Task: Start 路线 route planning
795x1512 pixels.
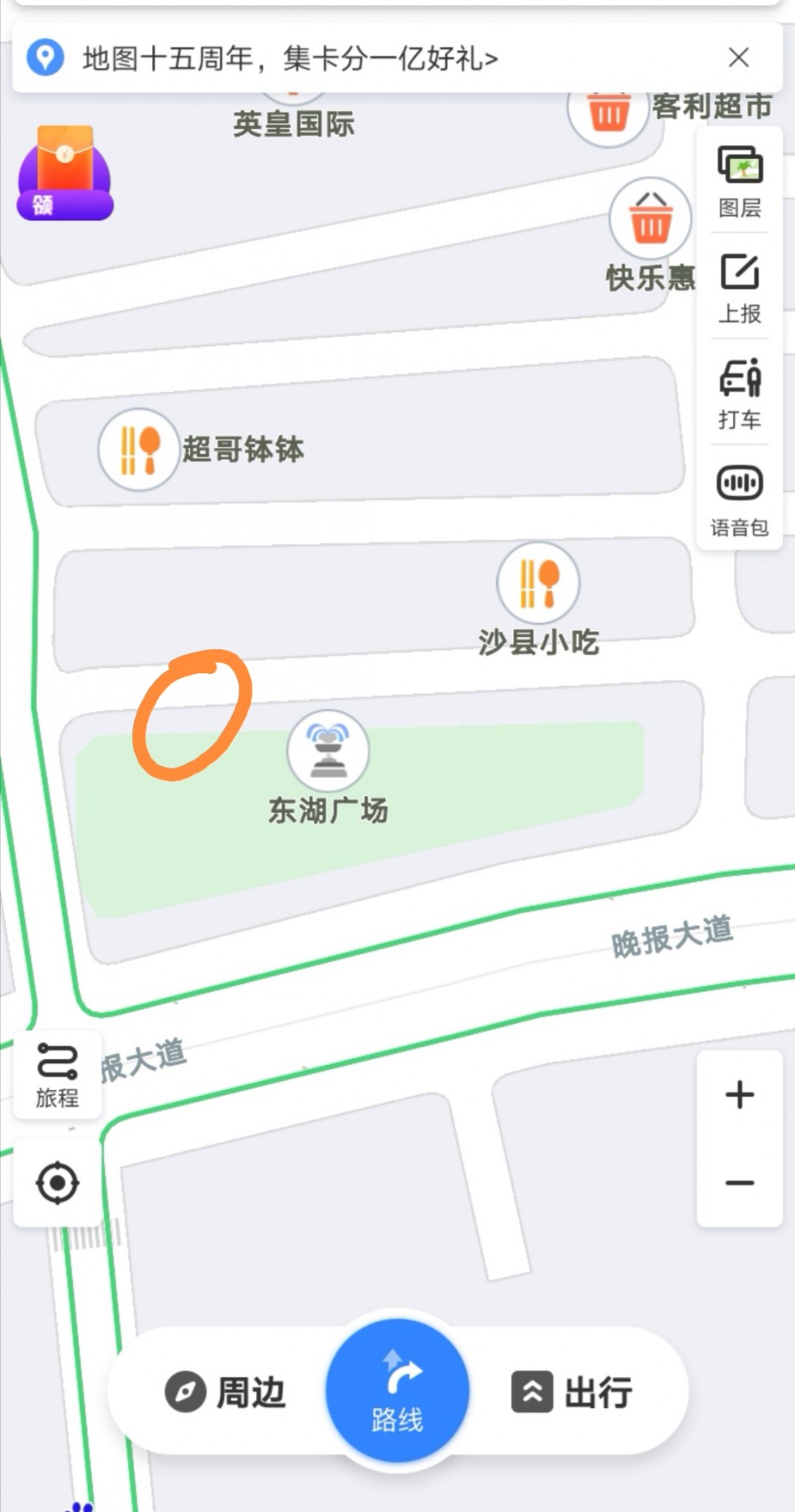Action: coord(397,1391)
